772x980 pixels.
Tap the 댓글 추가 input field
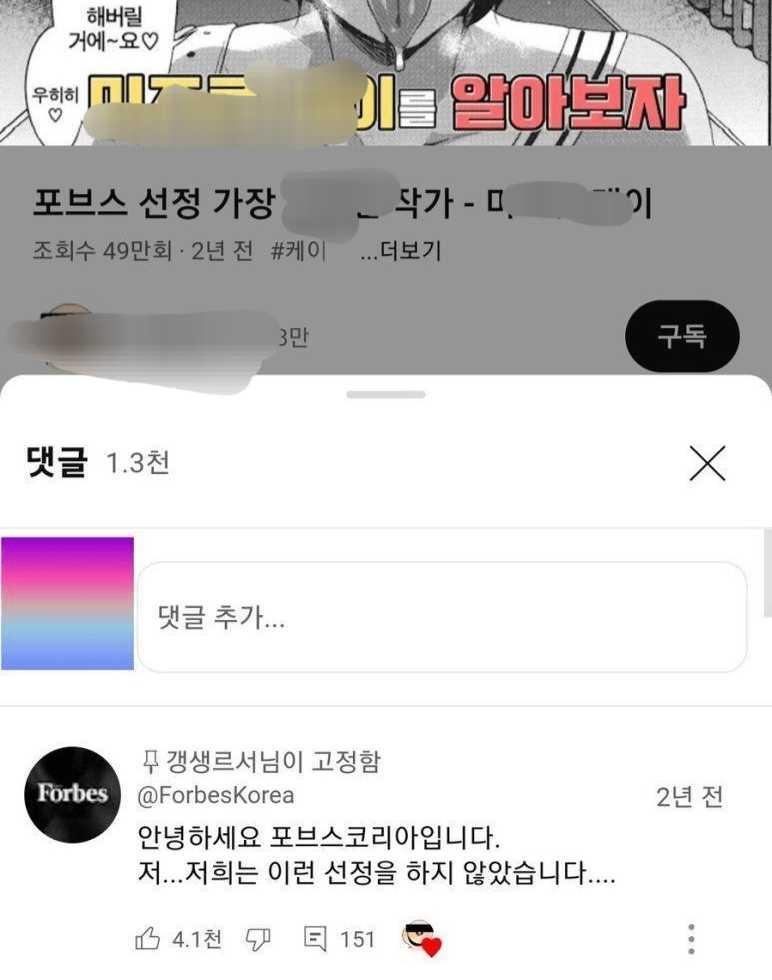(441, 617)
